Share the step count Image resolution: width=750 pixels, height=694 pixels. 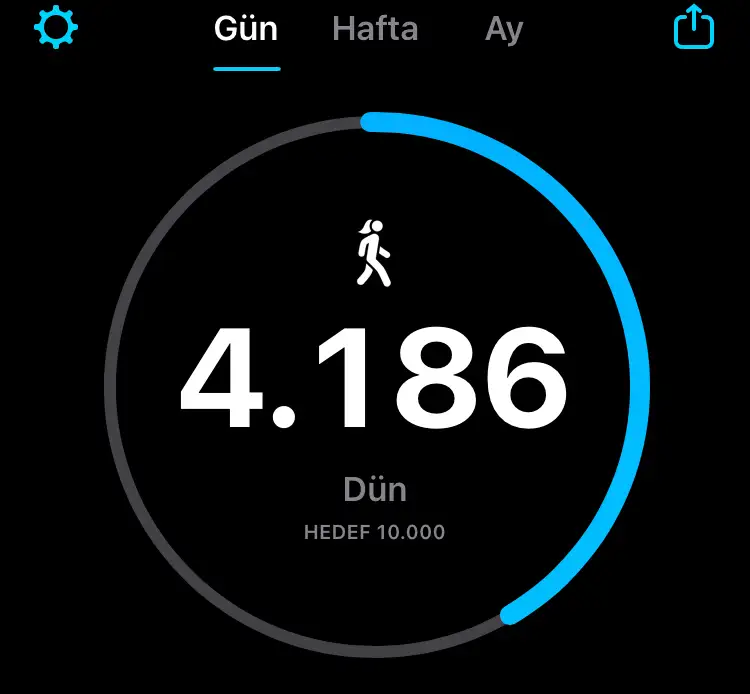point(693,29)
